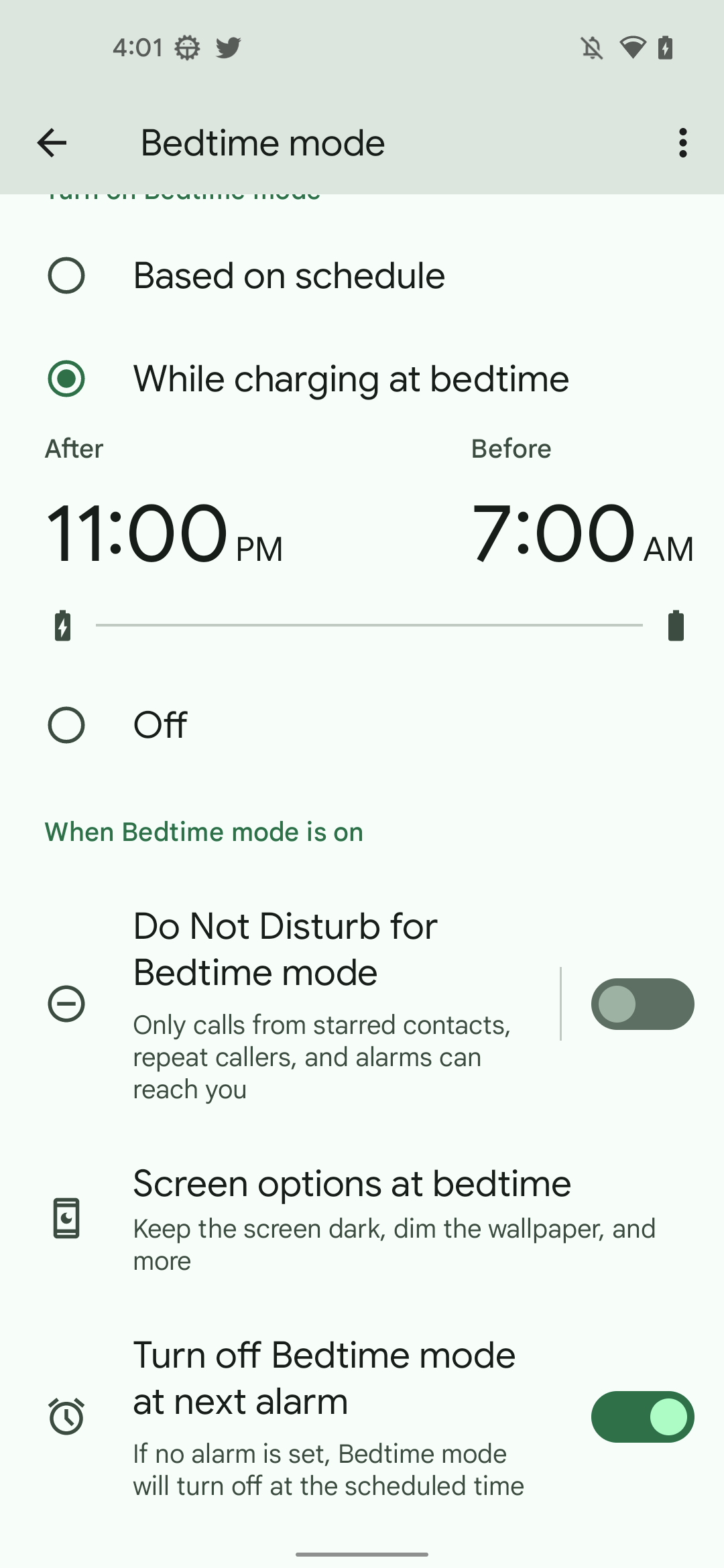
Task: Click the notifications-off icon in the status bar
Action: click(590, 47)
